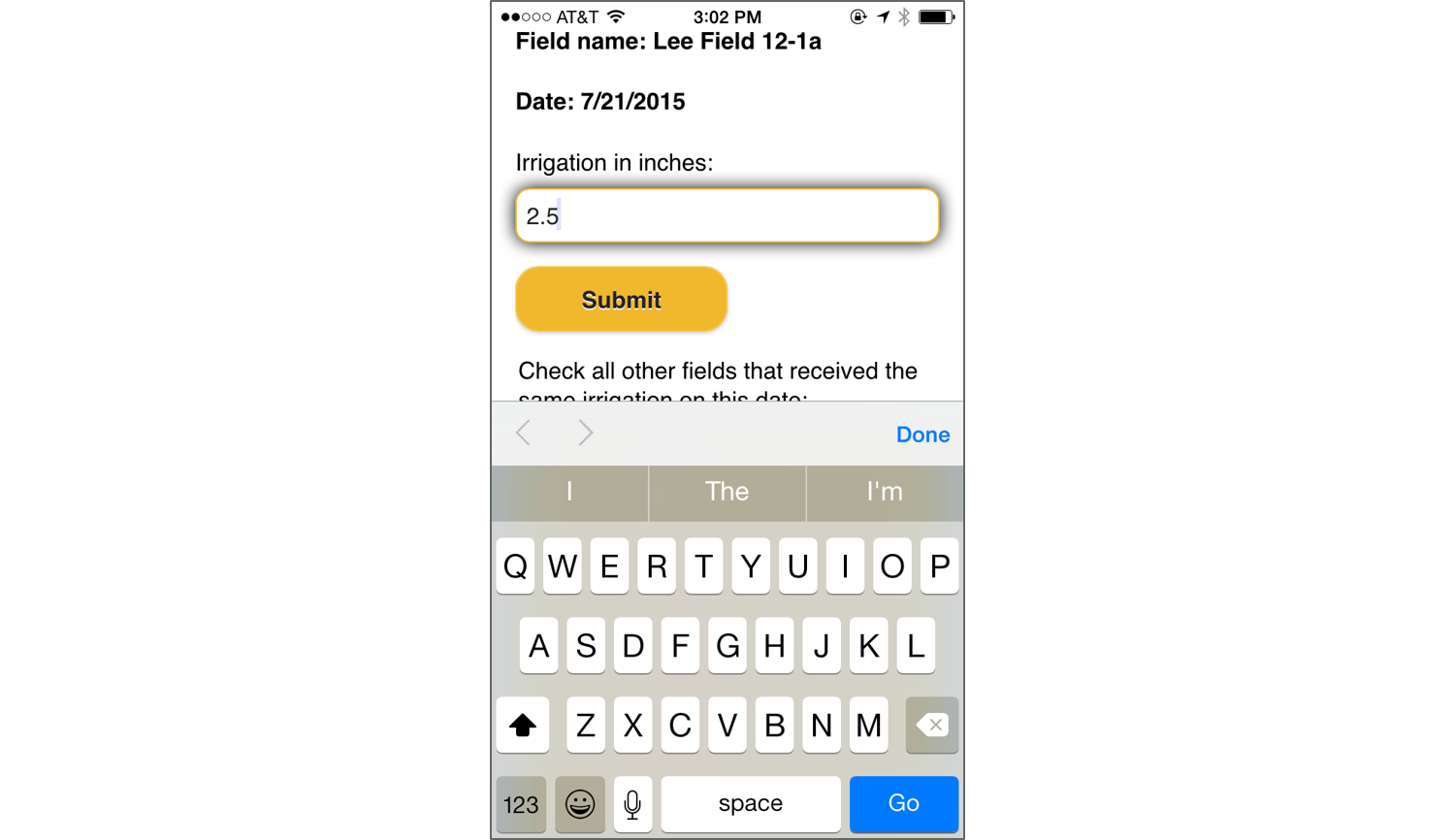Select the "The" word suggestion
The width and height of the screenshot is (1455, 840).
point(727,492)
